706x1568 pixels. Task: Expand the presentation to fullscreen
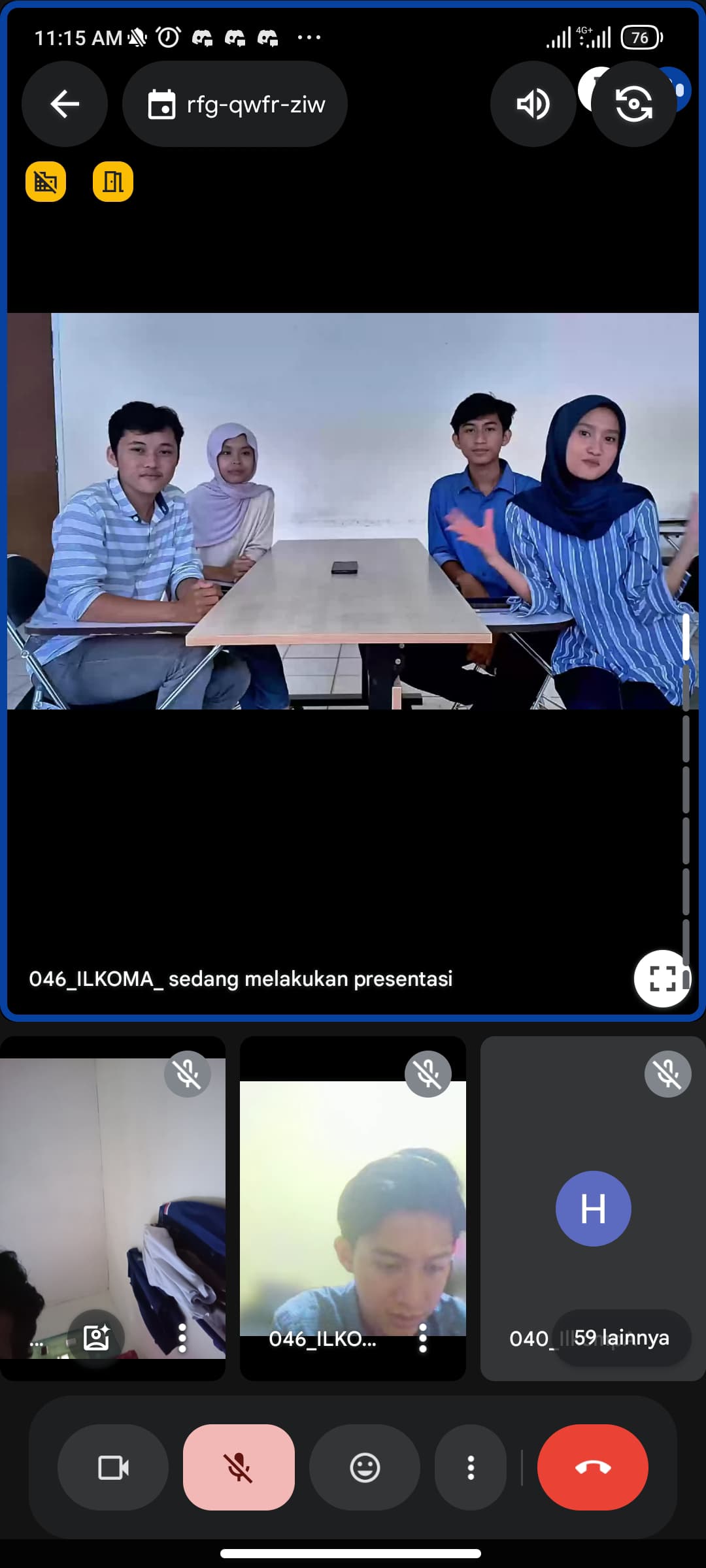(x=662, y=978)
